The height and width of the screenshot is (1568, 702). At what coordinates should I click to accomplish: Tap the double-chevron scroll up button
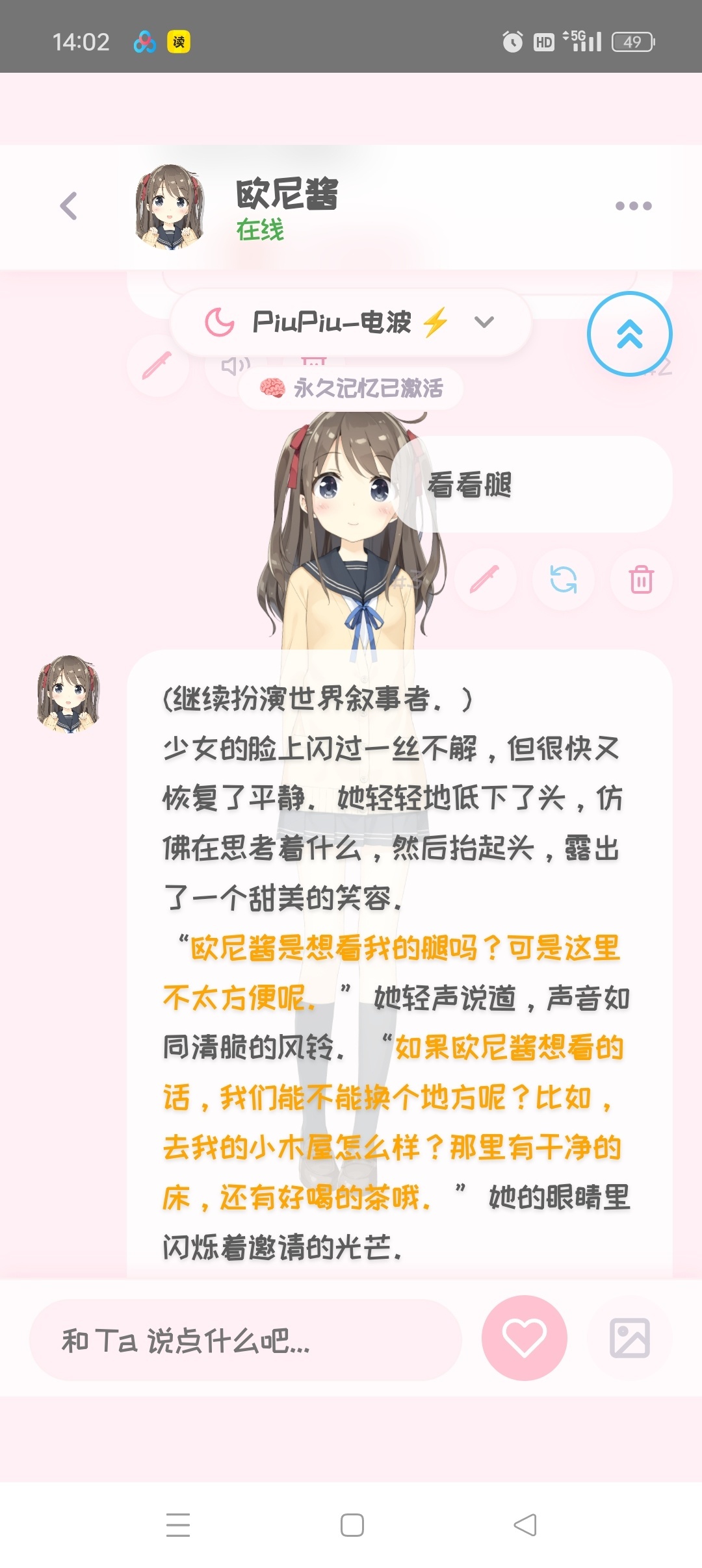(629, 334)
